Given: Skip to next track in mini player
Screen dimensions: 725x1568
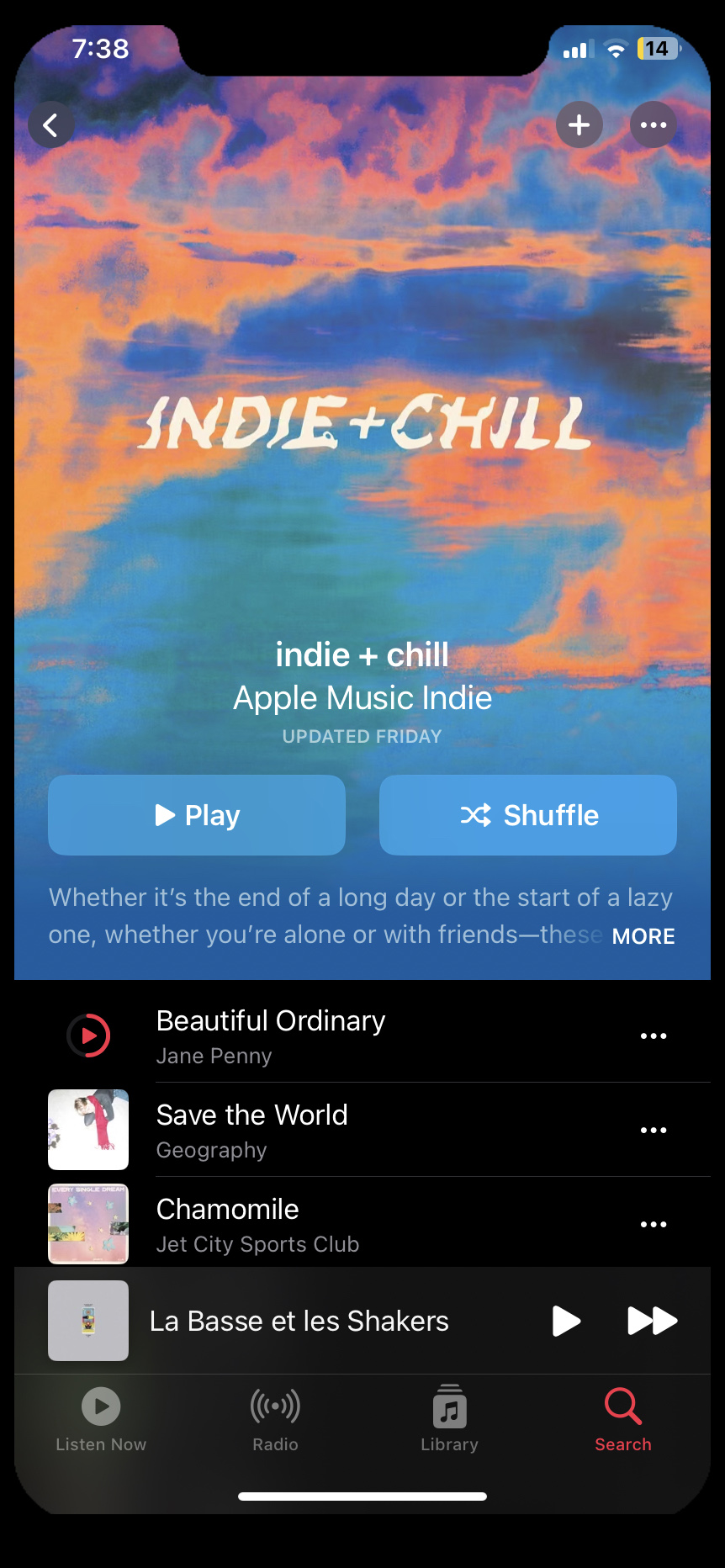Looking at the screenshot, I should pyautogui.click(x=652, y=1321).
